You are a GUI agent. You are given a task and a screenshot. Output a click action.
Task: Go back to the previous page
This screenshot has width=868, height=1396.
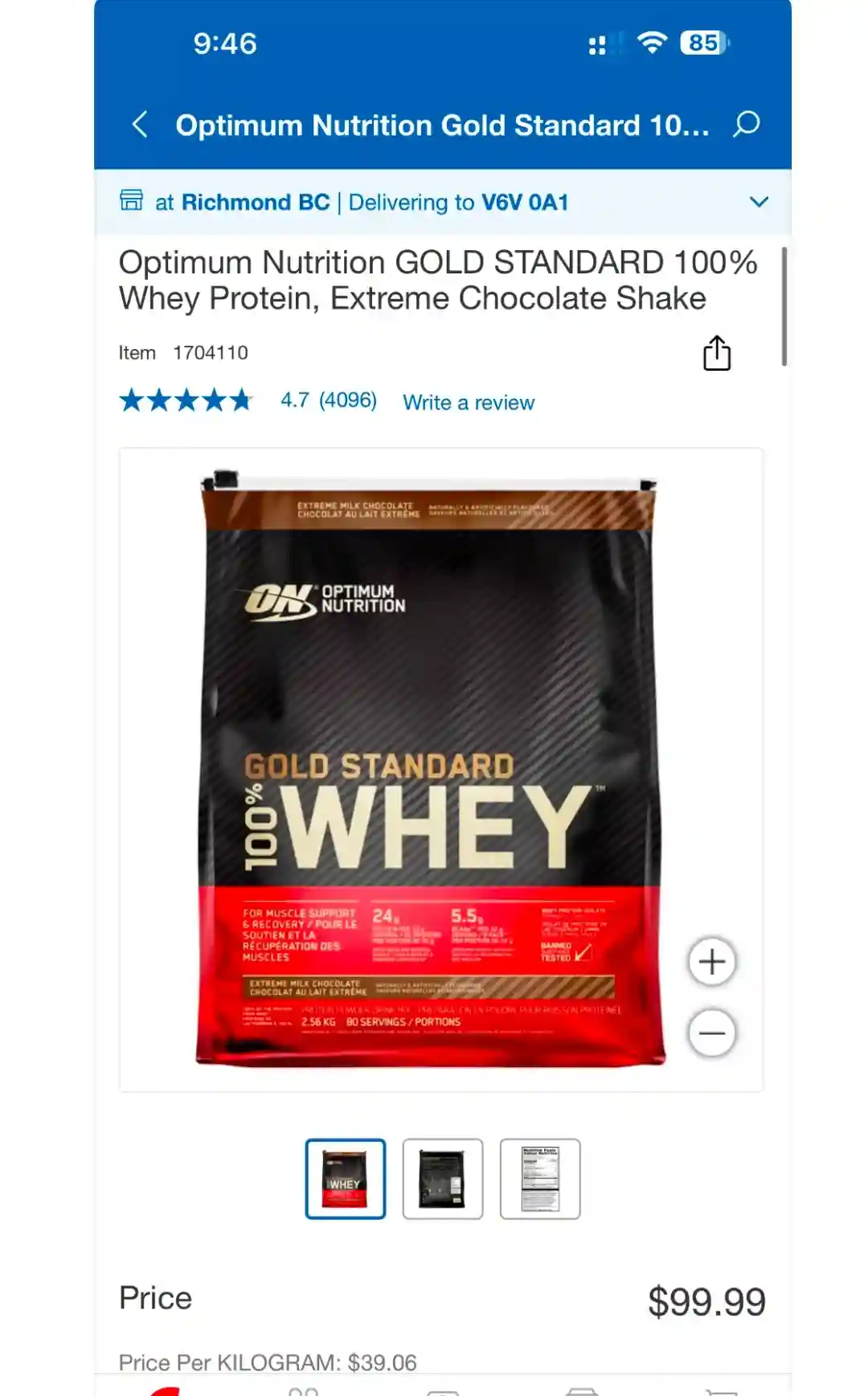pos(140,125)
